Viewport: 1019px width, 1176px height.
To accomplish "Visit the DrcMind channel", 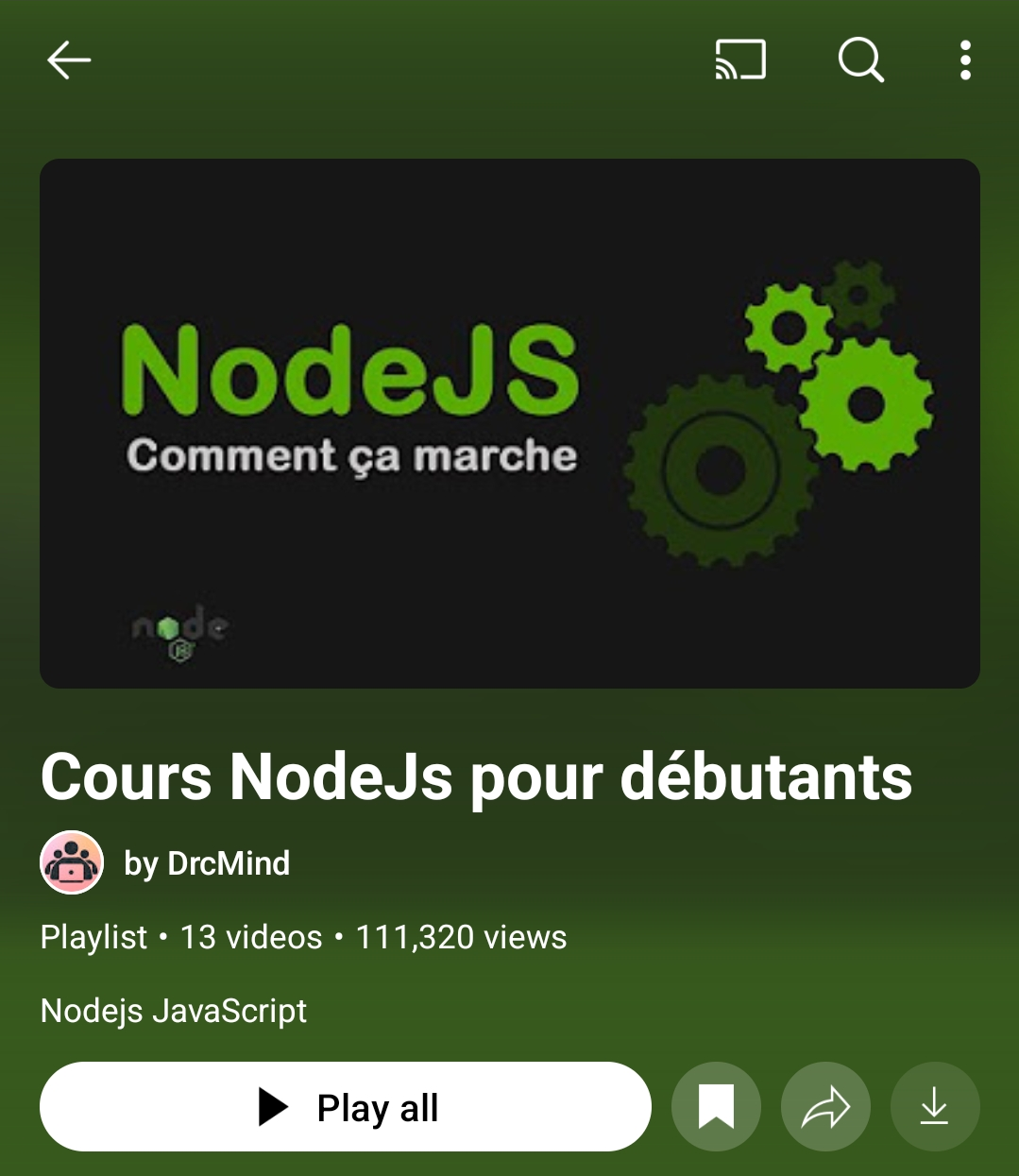I will (206, 863).
